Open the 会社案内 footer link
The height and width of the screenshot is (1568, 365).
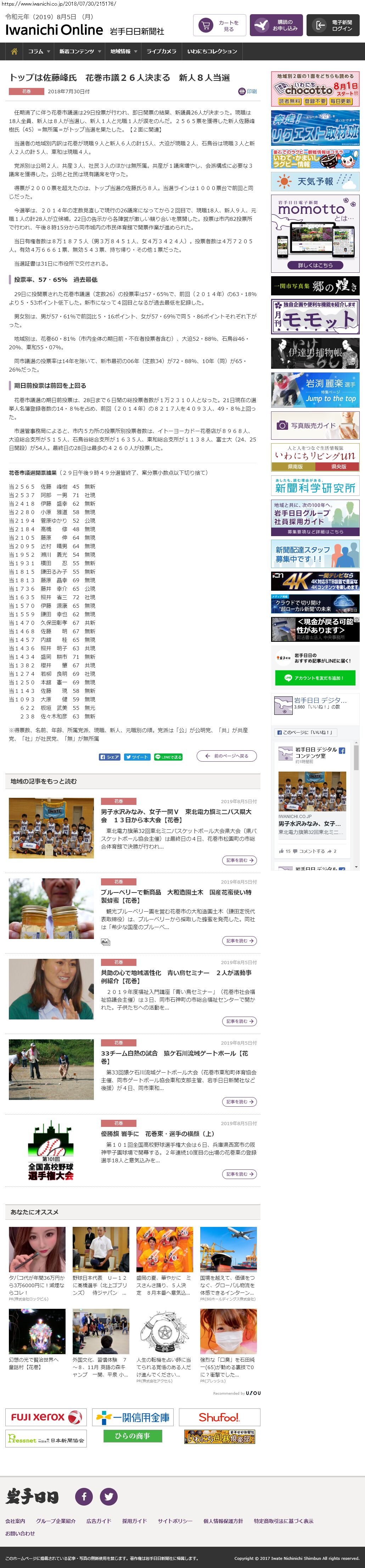(15, 1521)
